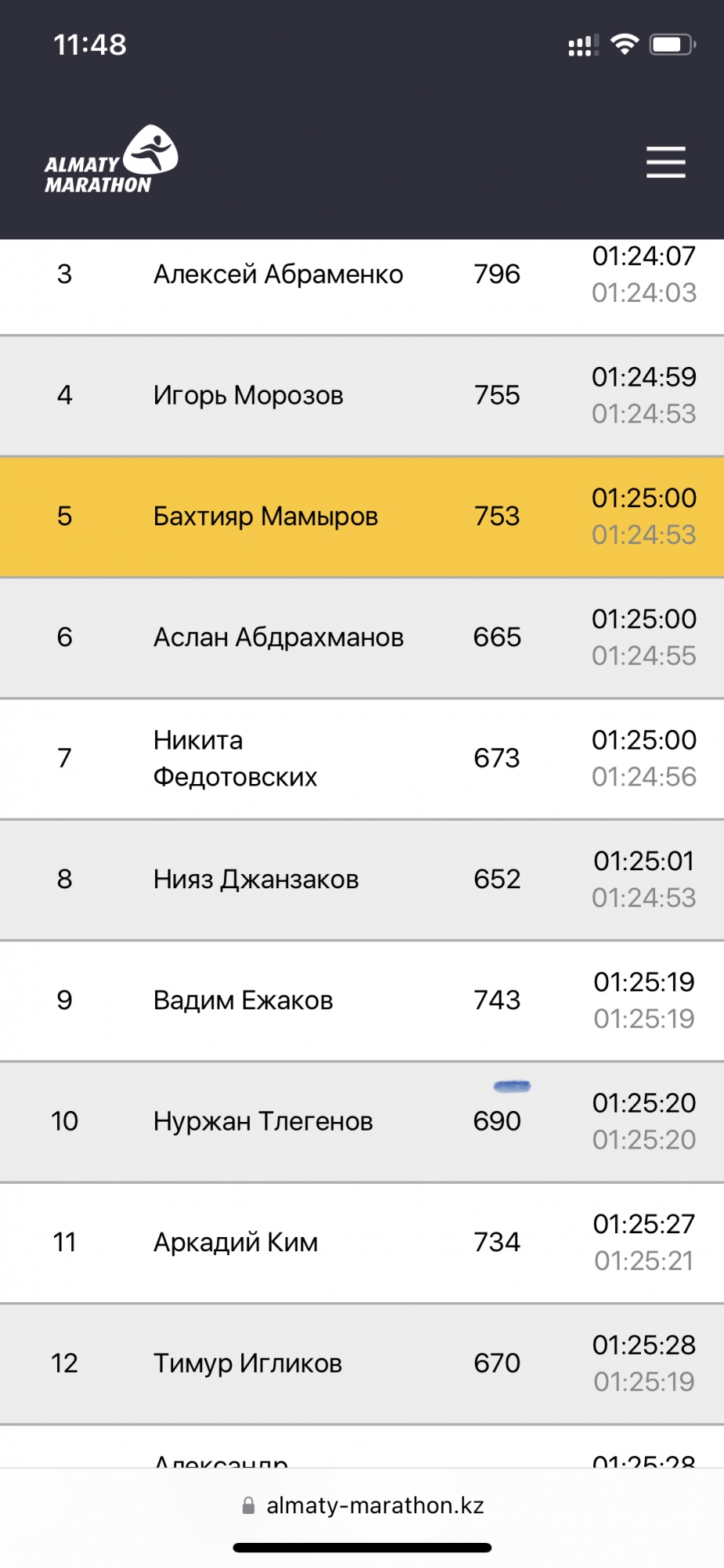Open the hamburger menu

pos(665,162)
